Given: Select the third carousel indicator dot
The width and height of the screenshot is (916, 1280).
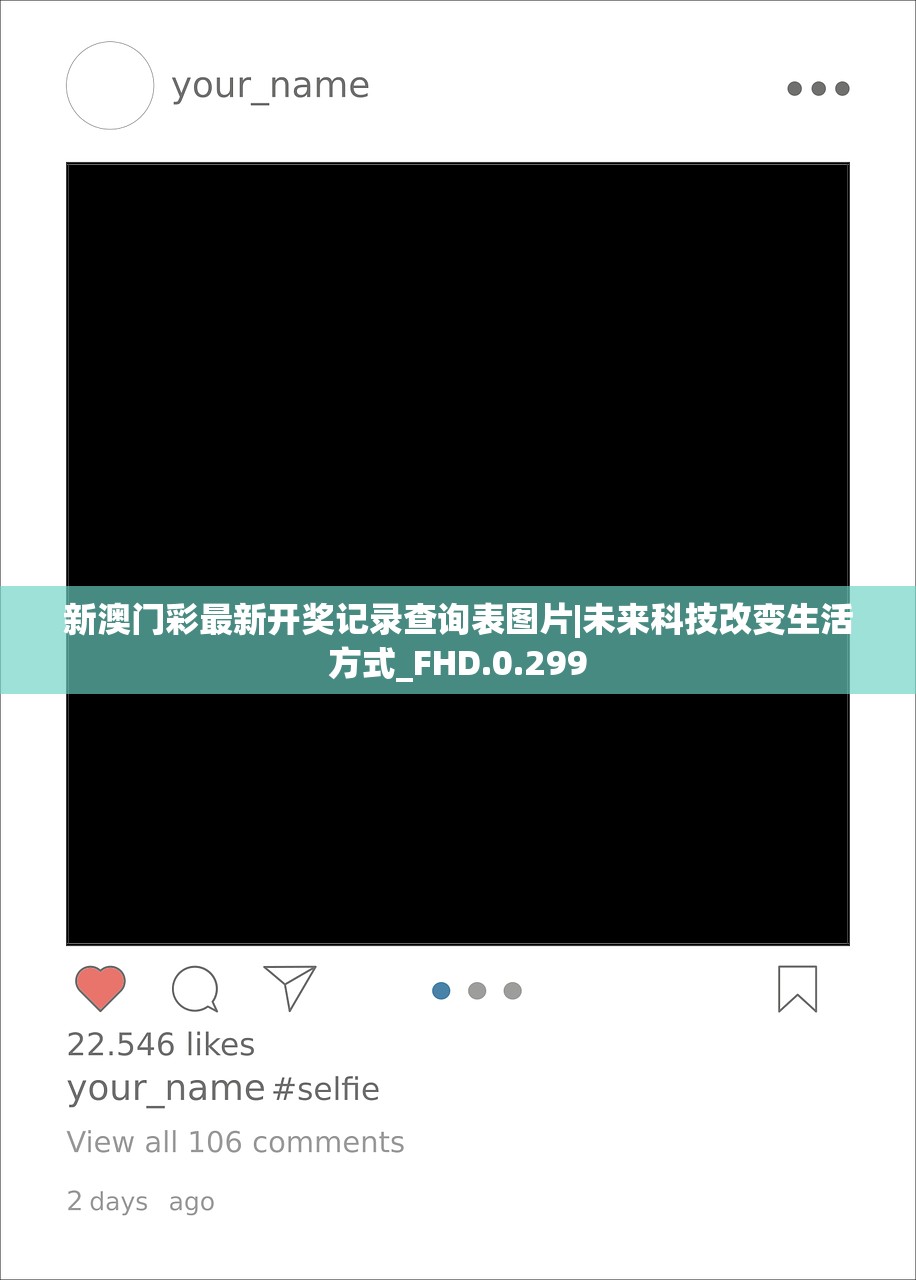Looking at the screenshot, I should 512,990.
